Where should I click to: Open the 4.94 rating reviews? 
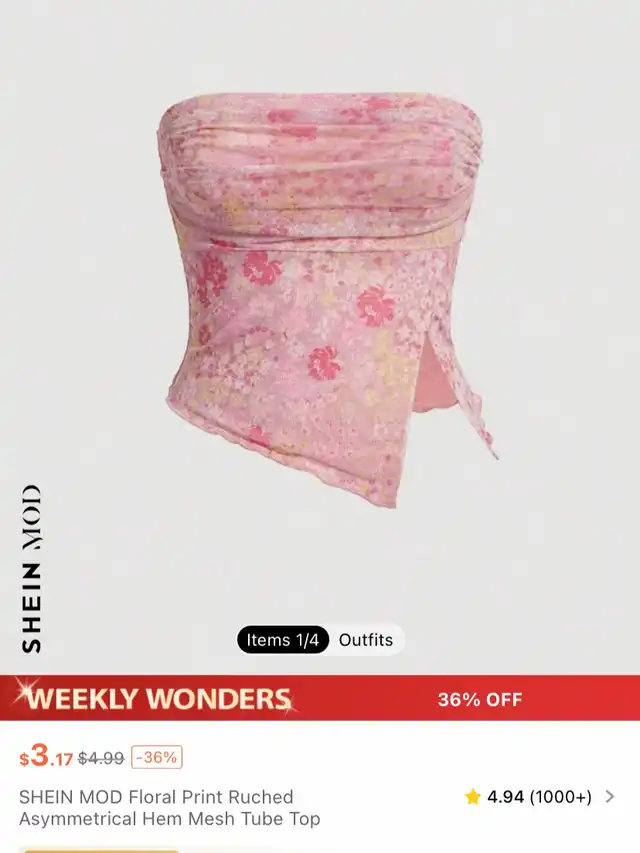click(539, 797)
